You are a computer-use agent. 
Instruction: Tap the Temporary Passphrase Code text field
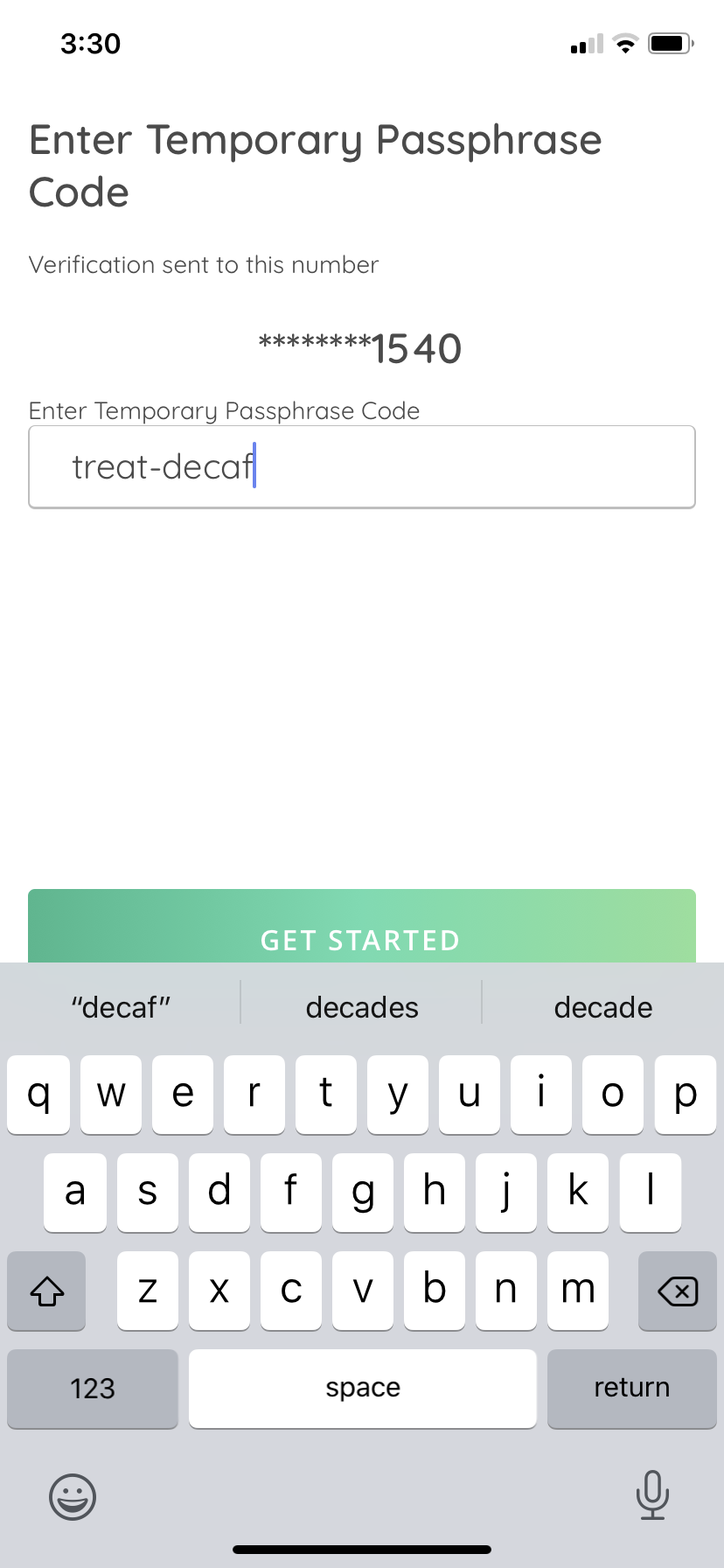(x=361, y=466)
